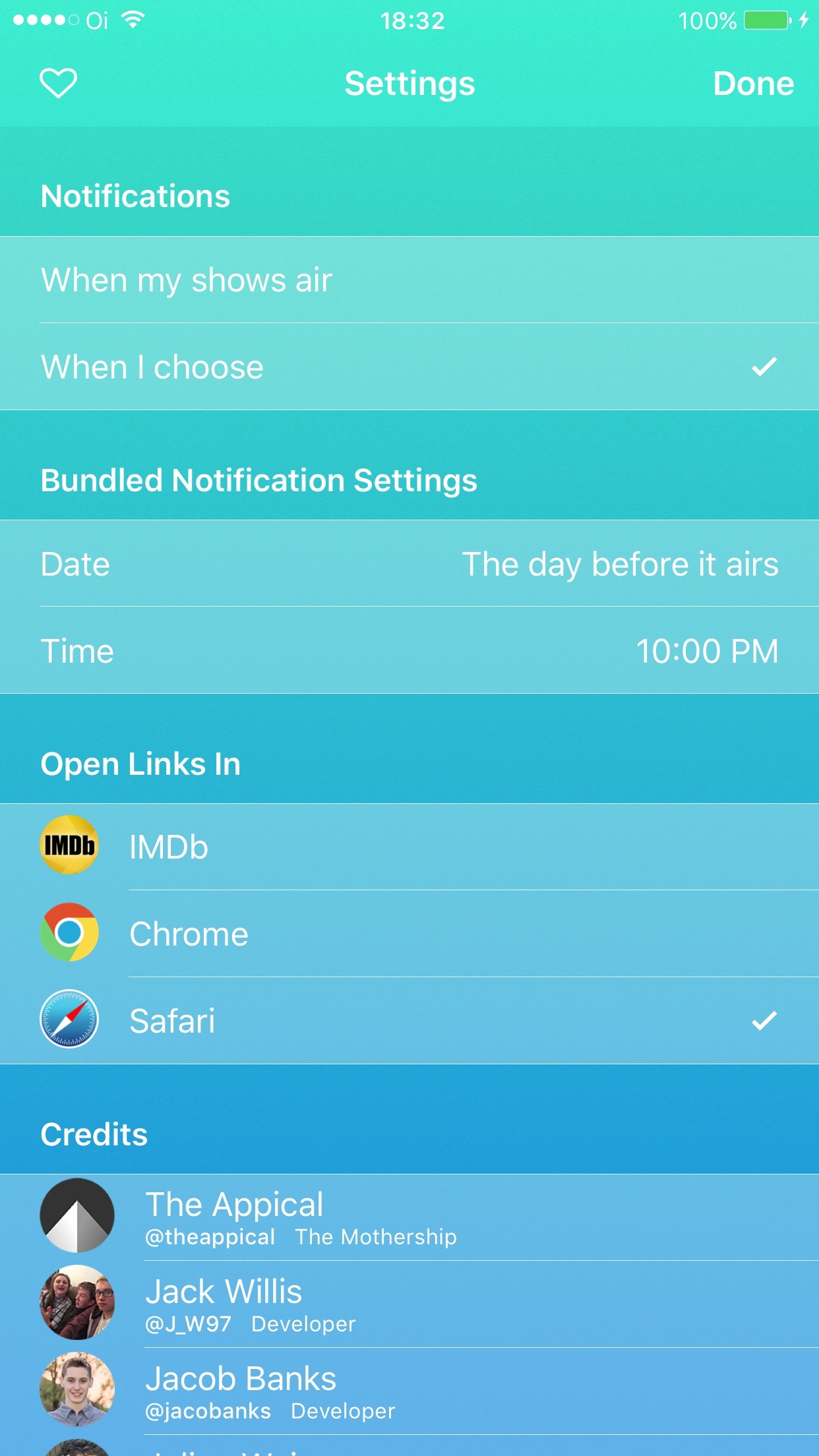Set IMDb to open links

(x=409, y=847)
